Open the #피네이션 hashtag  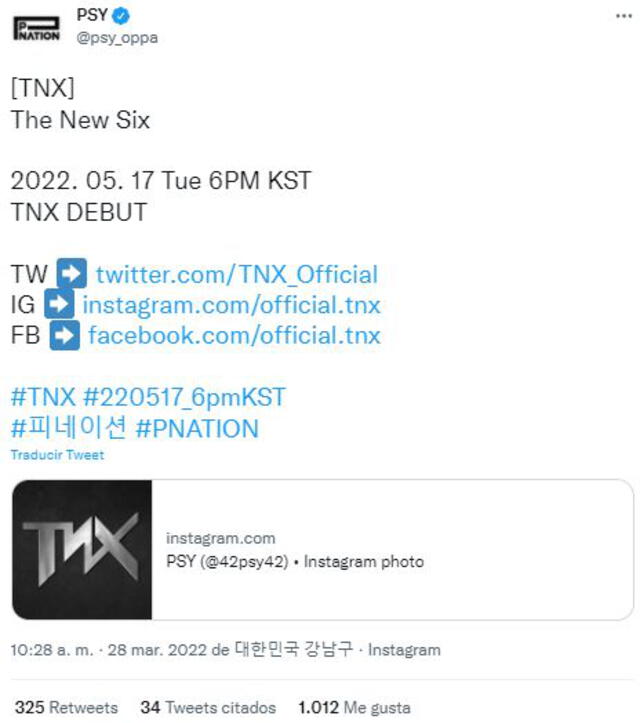click(68, 428)
